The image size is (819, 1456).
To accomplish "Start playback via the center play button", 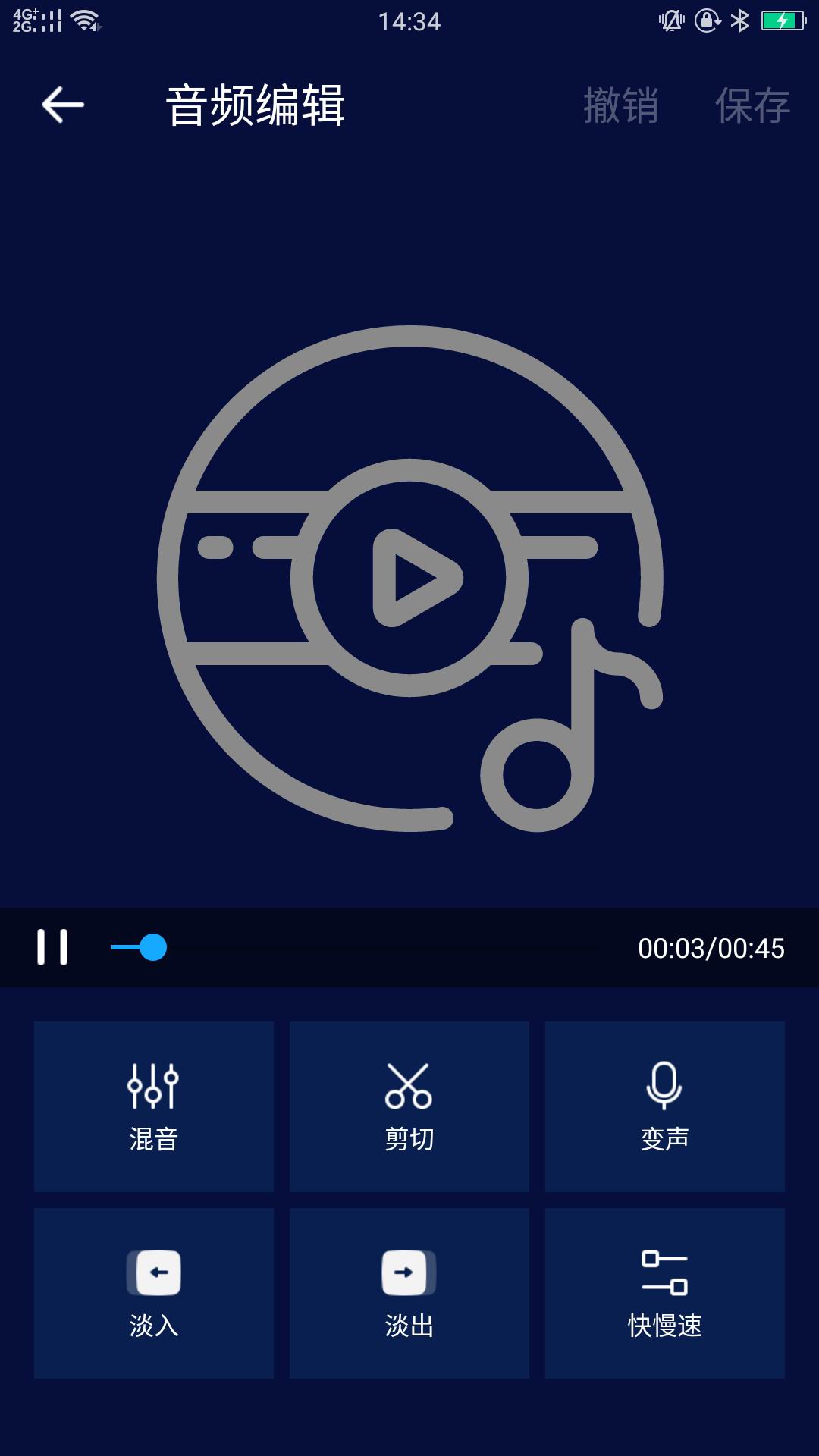I will tap(413, 578).
